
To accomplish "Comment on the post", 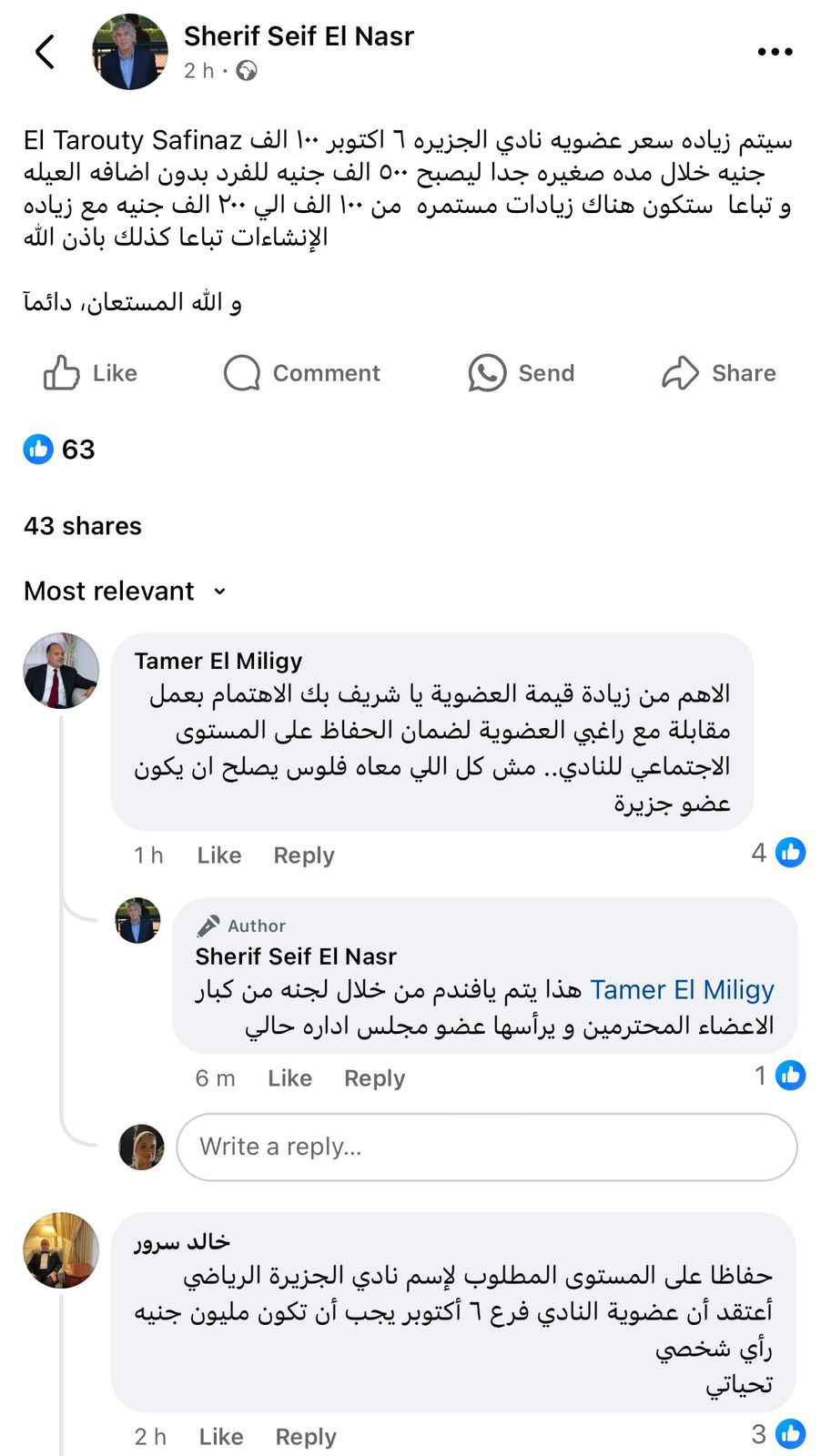I will click(302, 373).
